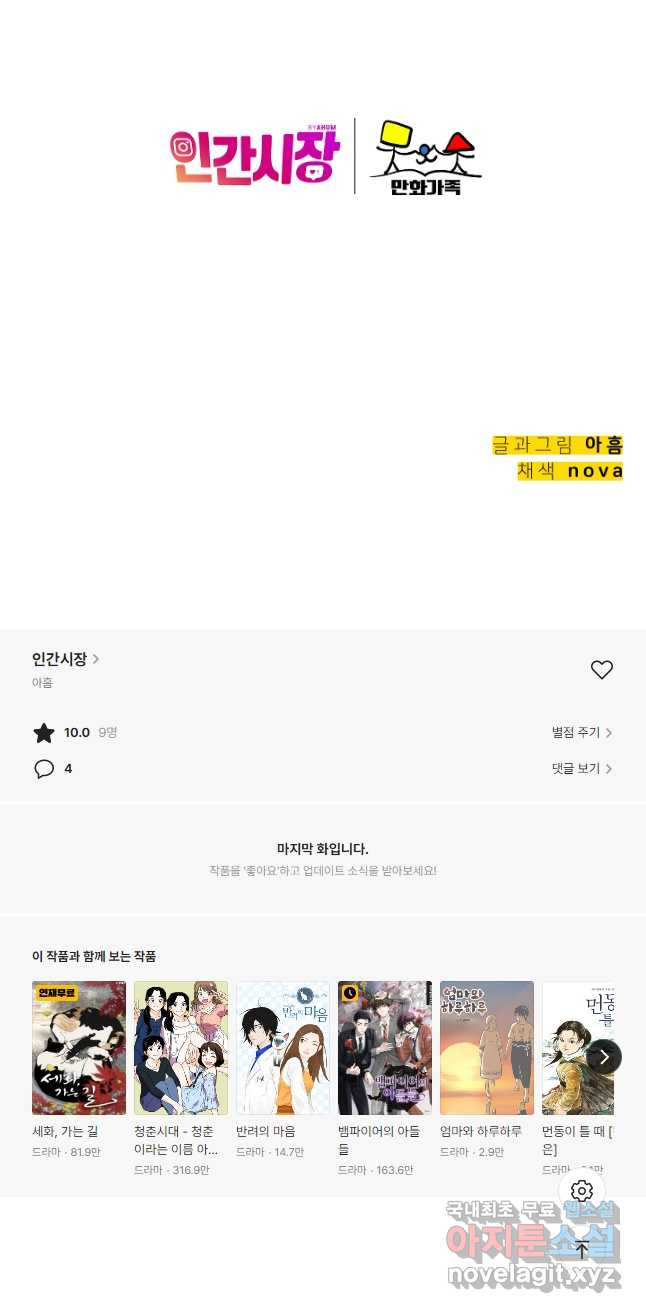
Task: Tap 별점 주기 to rate this episode
Action: tap(582, 732)
